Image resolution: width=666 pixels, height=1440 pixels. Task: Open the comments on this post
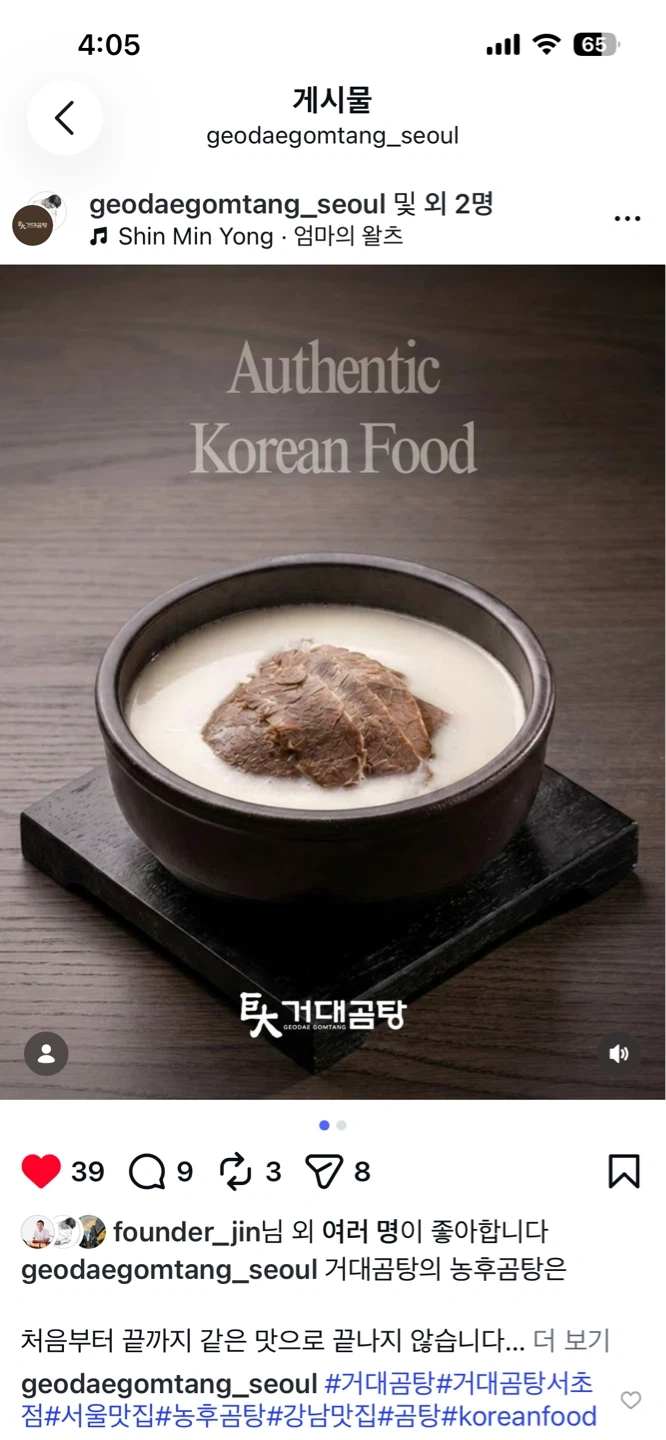pyautogui.click(x=147, y=1171)
